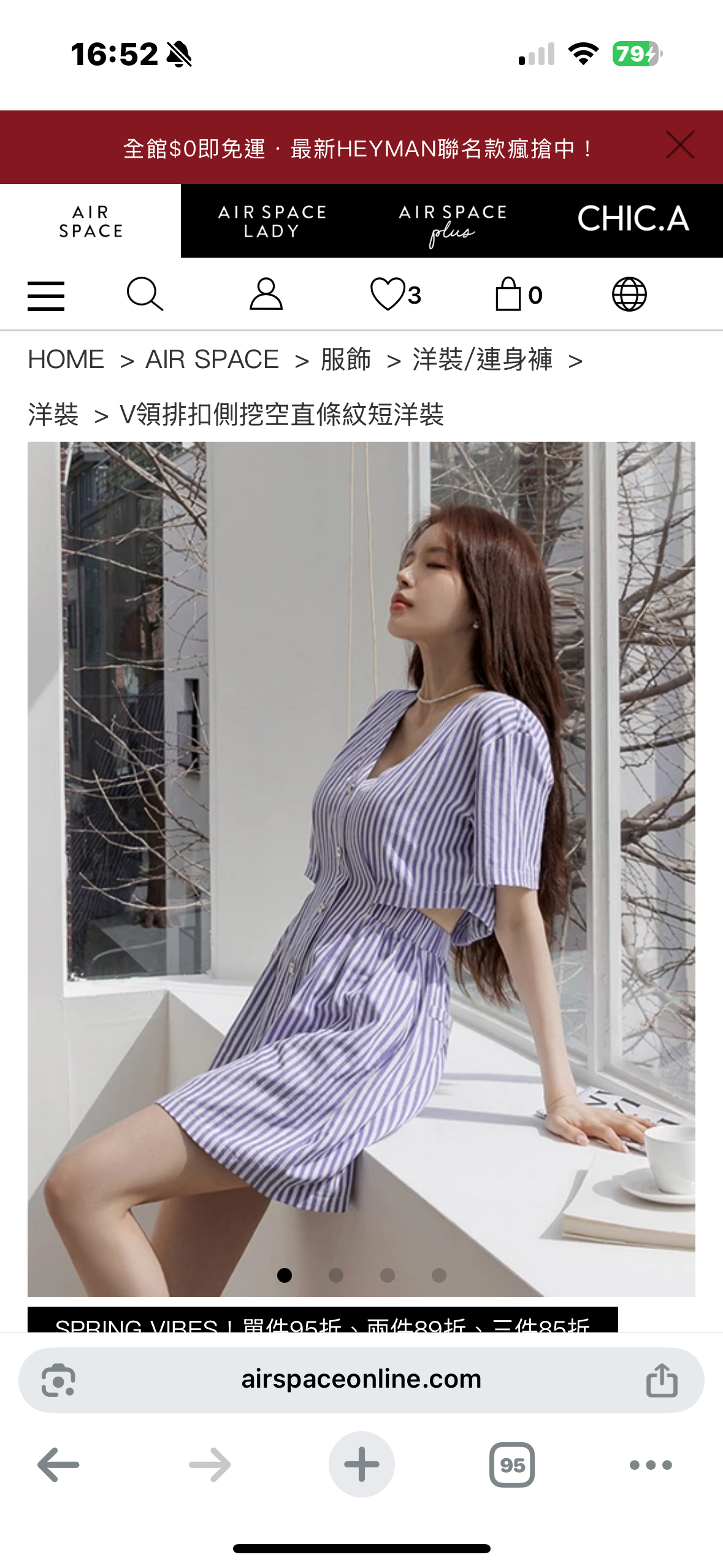This screenshot has height=1568, width=723.
Task: Share this page from the address bar
Action: [662, 1380]
